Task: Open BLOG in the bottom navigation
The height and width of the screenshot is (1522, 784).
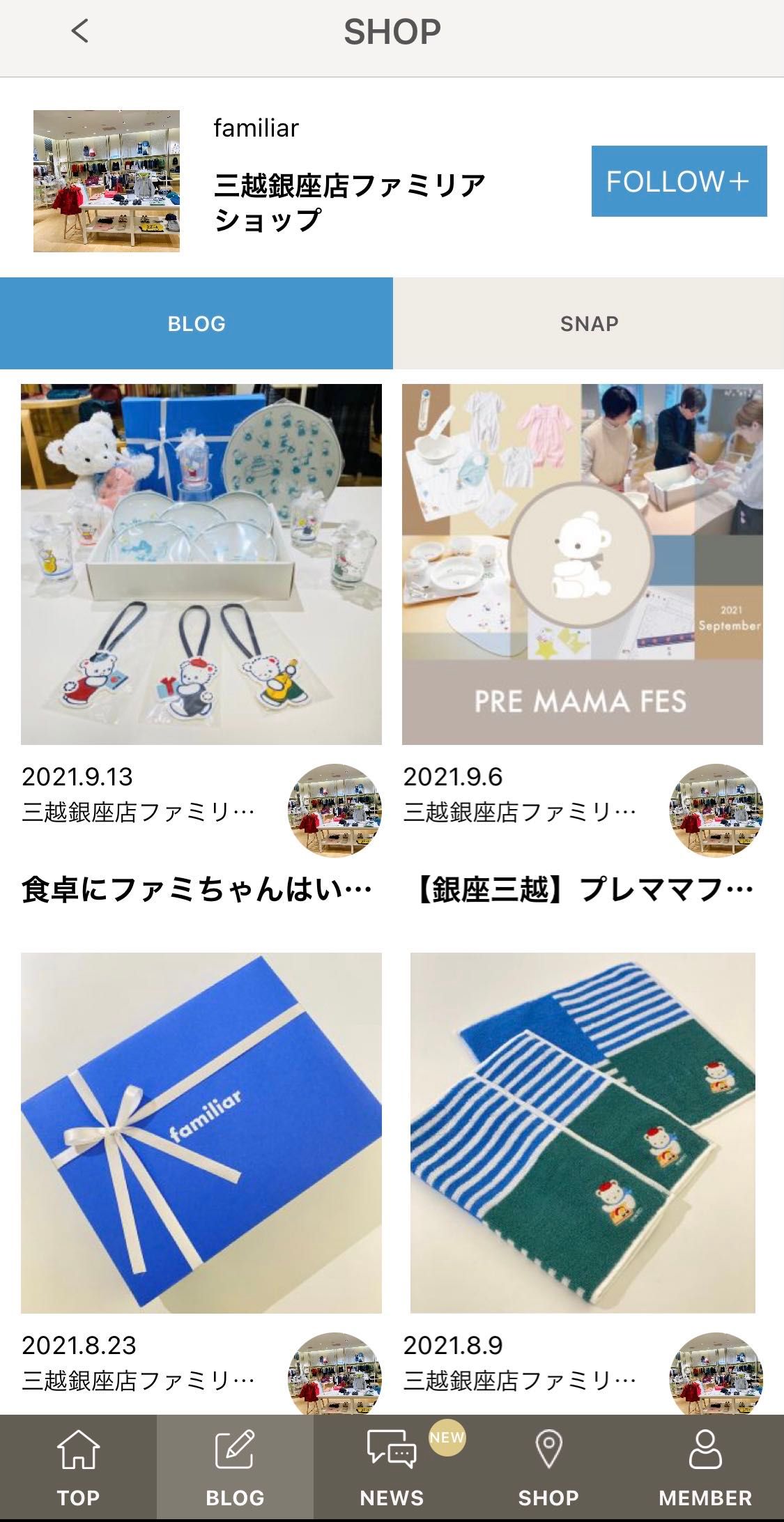Action: coord(235,1466)
